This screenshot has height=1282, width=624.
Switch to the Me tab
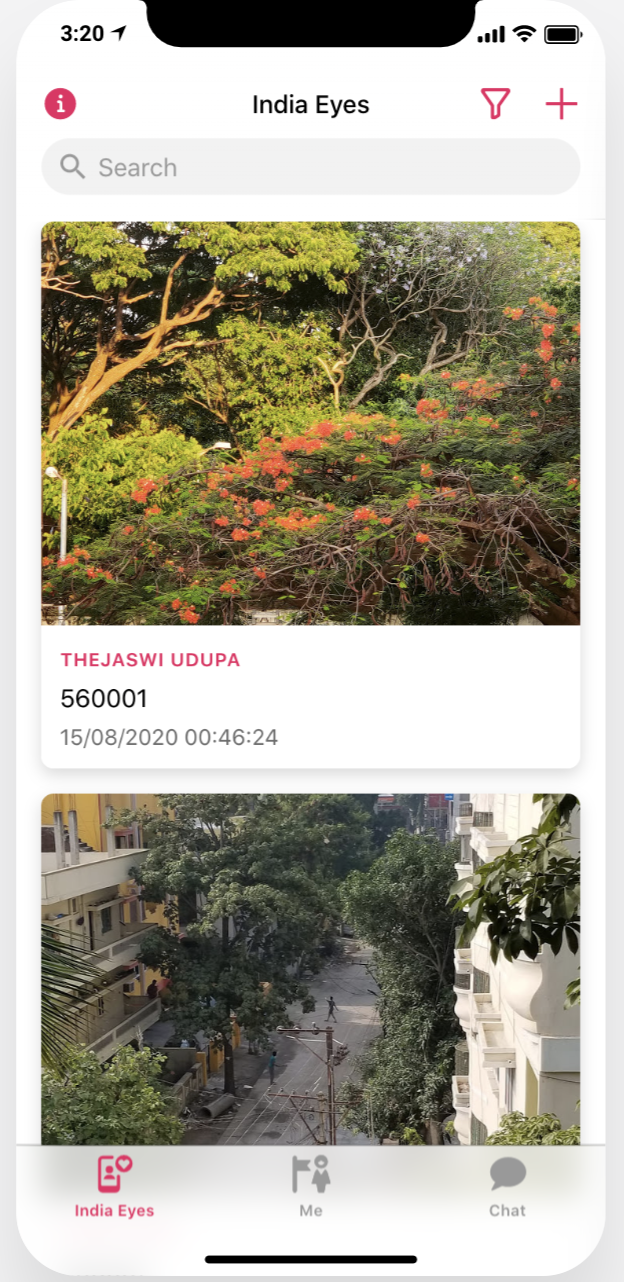pos(311,1187)
